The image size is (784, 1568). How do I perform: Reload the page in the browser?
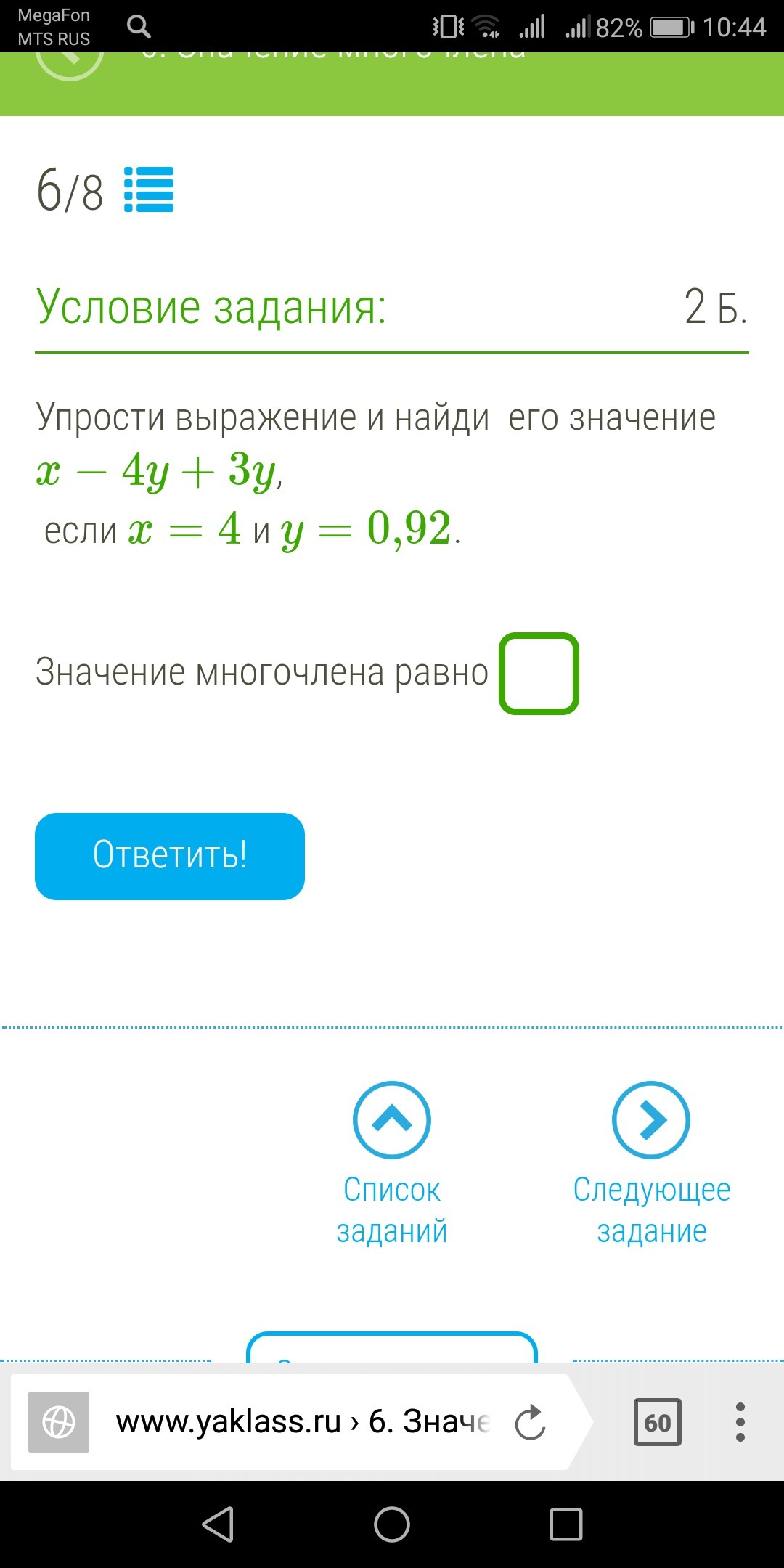click(x=530, y=1422)
